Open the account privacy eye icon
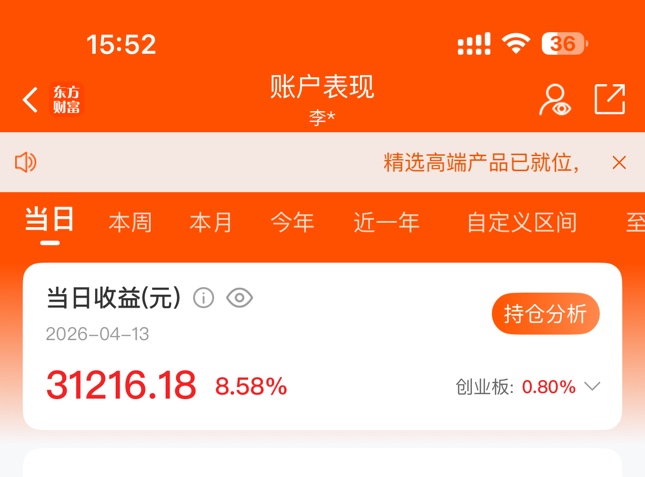The height and width of the screenshot is (477, 645). [553, 99]
